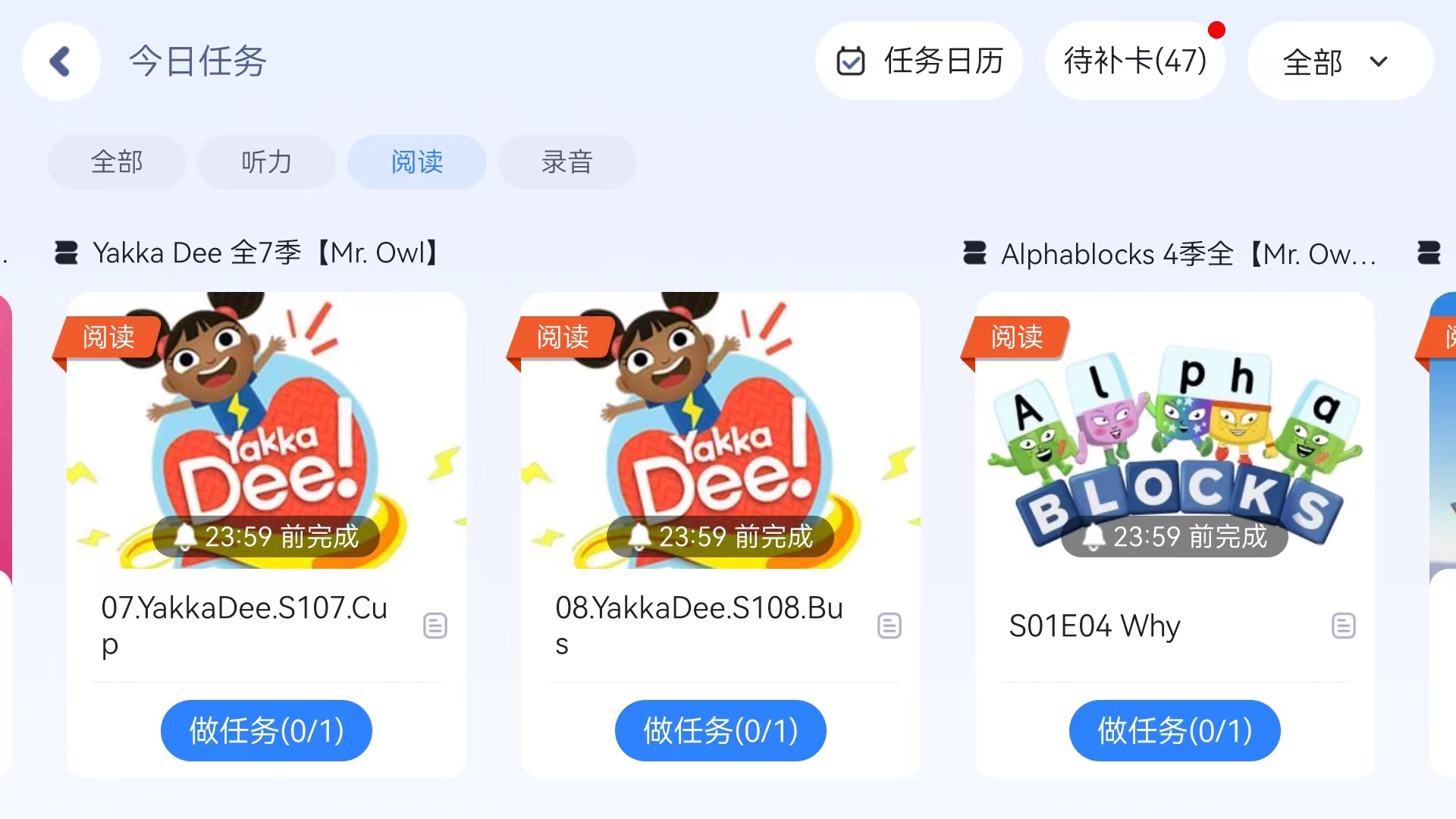
Task: Select the 阅读 tab
Action: 416,162
